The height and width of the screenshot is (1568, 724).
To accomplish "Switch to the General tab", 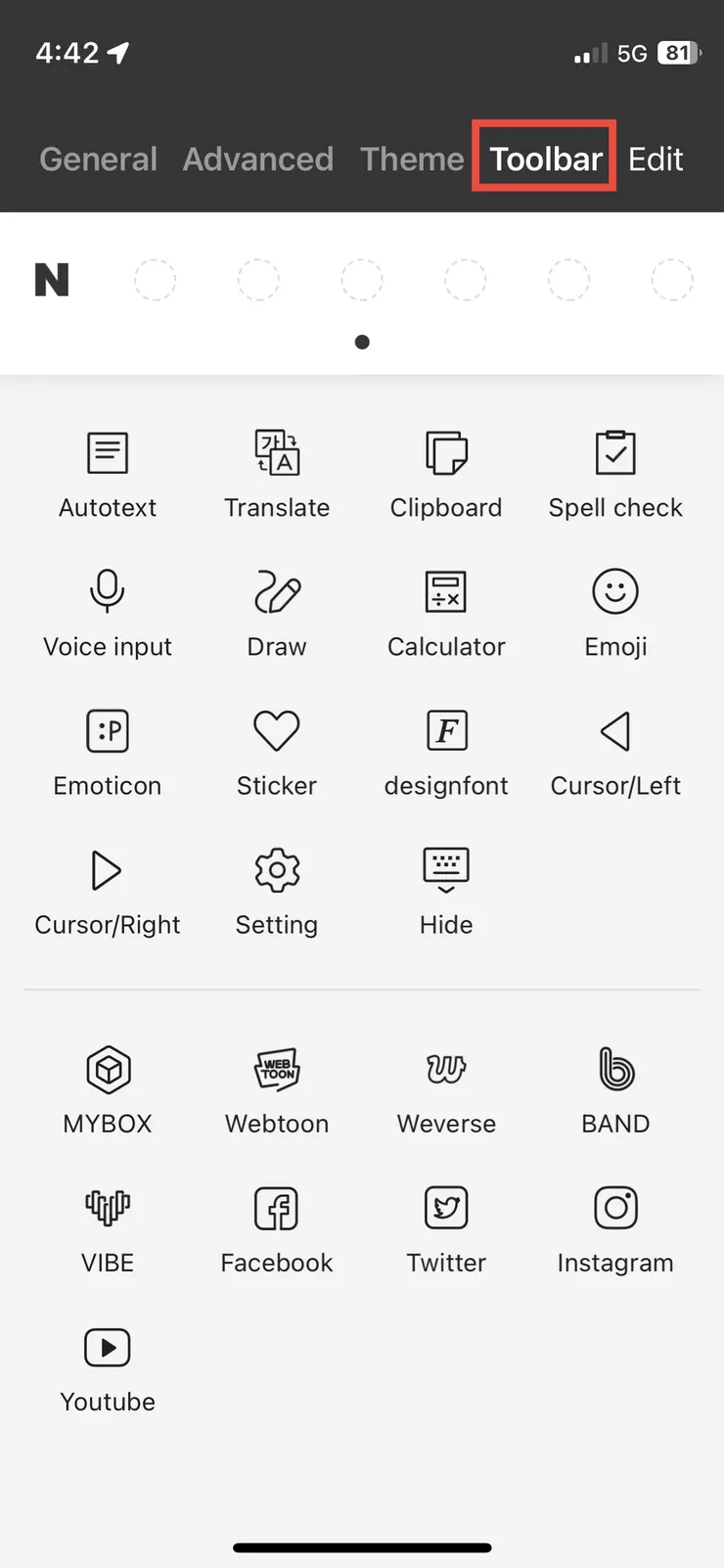I will point(98,159).
